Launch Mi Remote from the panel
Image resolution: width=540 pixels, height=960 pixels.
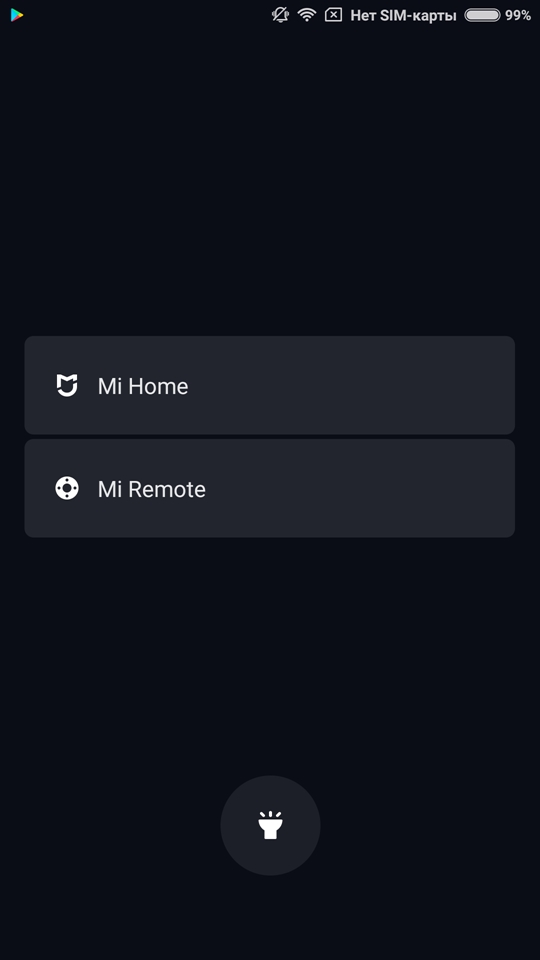tap(269, 489)
